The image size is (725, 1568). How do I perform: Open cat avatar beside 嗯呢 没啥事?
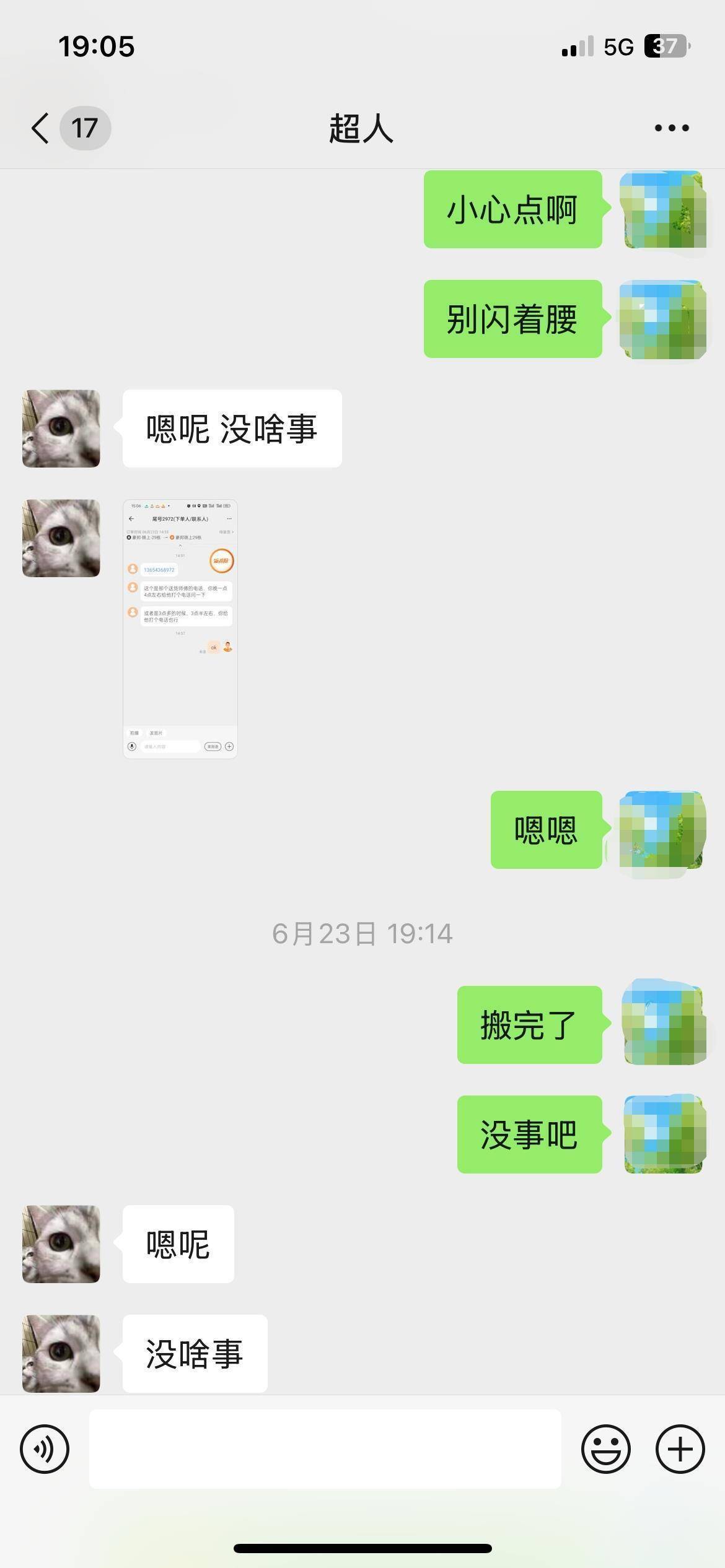coord(61,429)
